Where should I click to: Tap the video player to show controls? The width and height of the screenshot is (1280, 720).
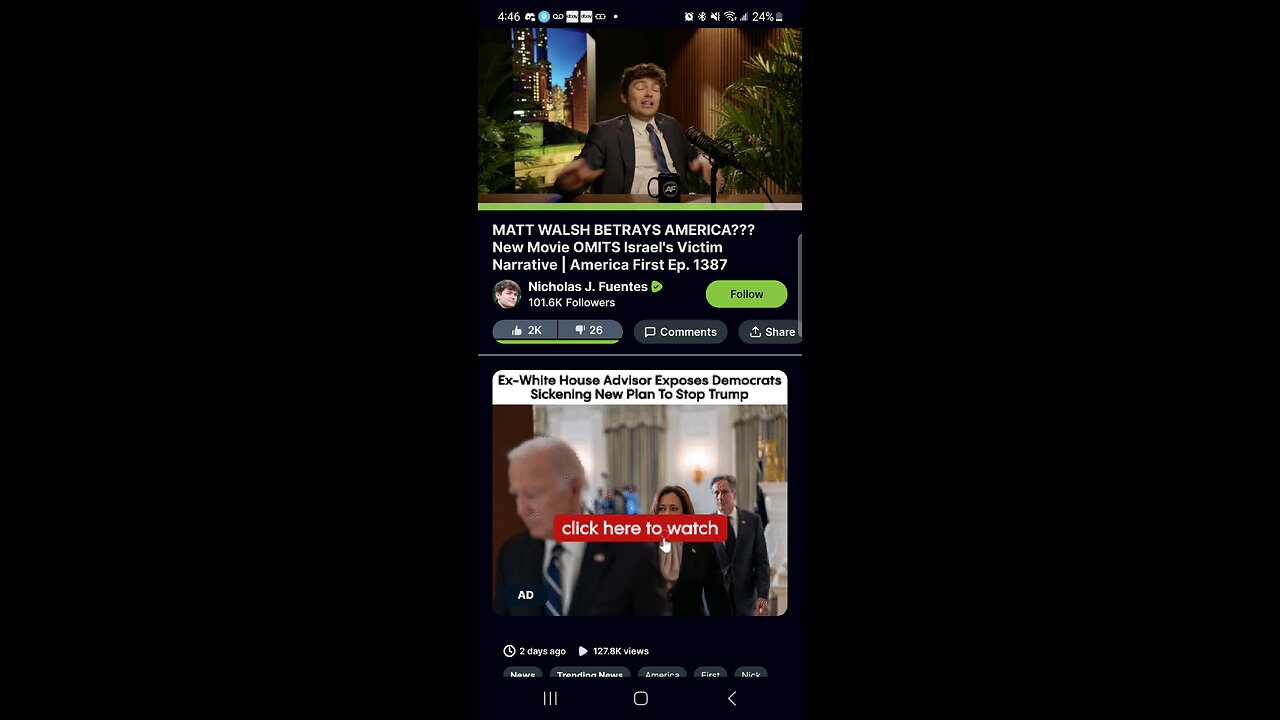pos(640,115)
